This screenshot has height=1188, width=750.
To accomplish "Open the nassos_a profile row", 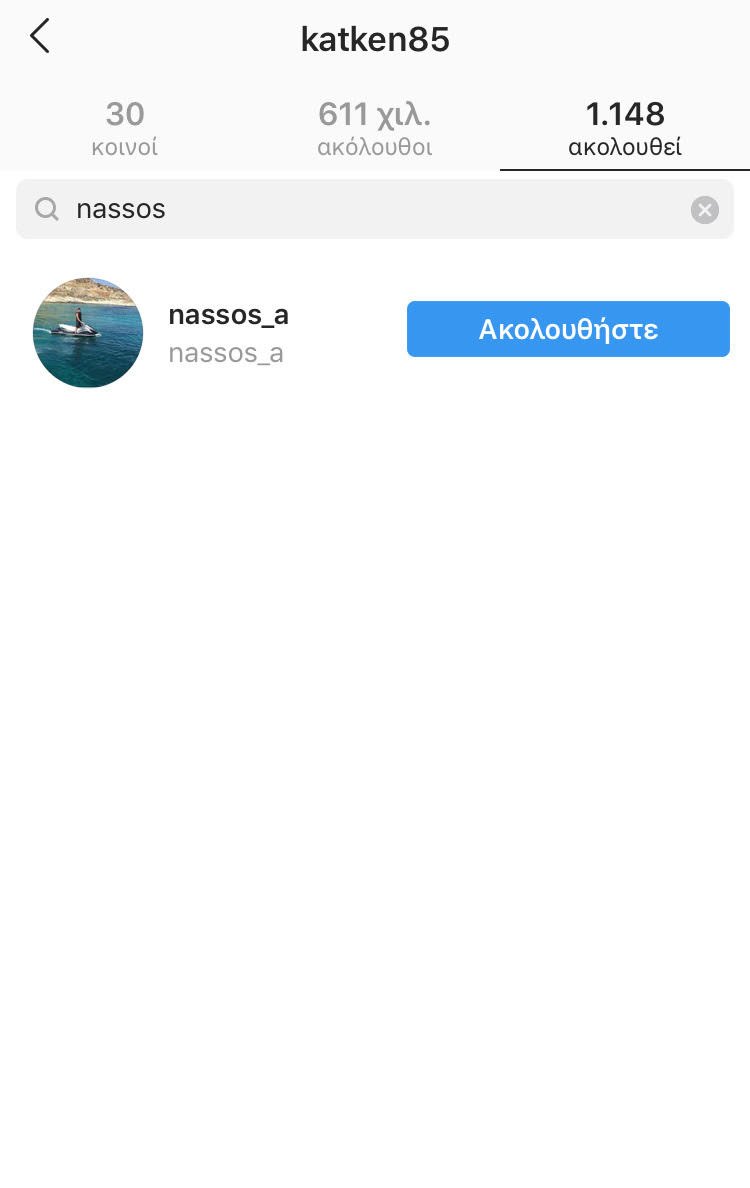I will 227,333.
